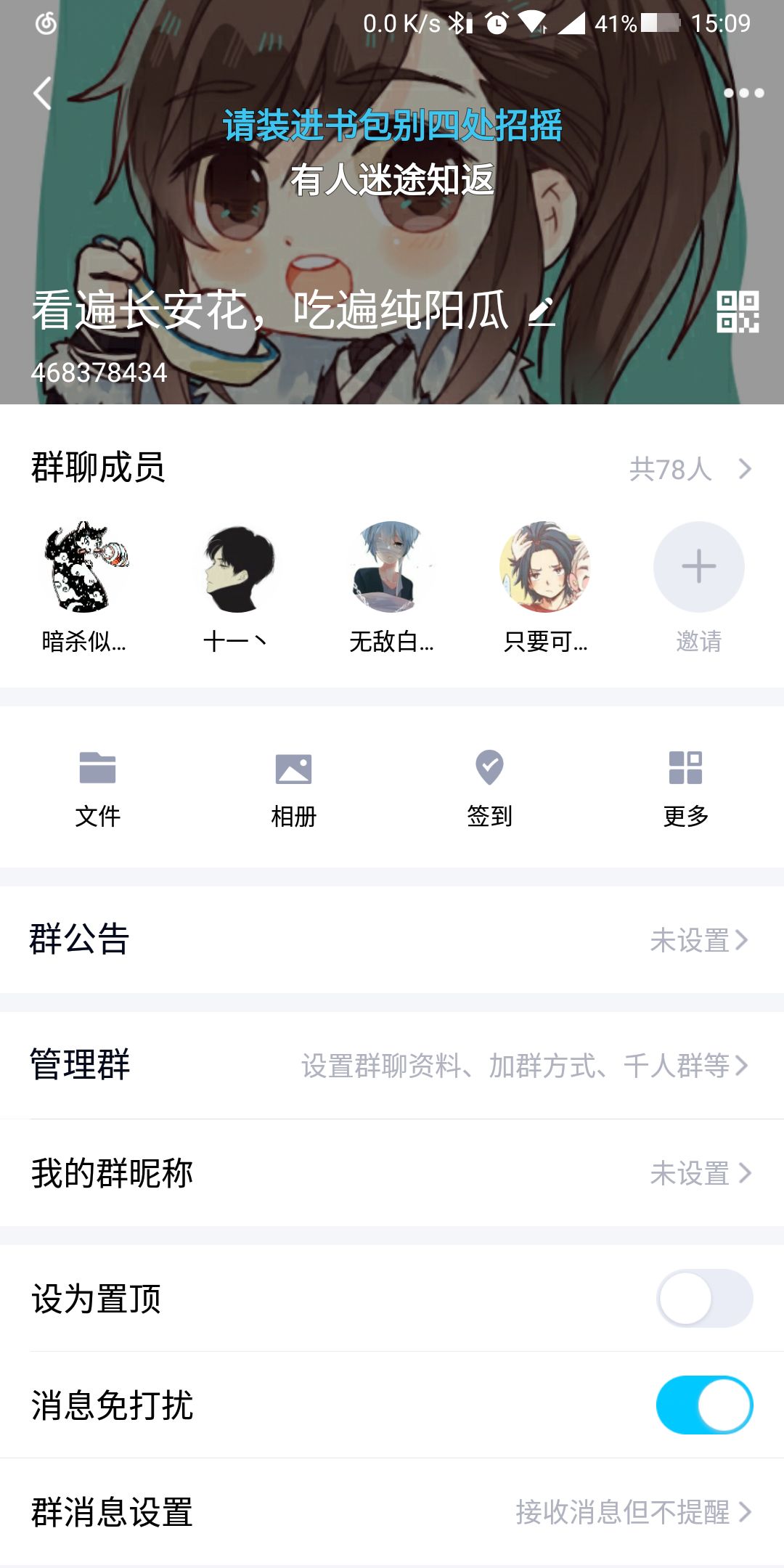Open 群公告 group announcement
Viewport: 784px width, 1568px height.
coord(392,939)
